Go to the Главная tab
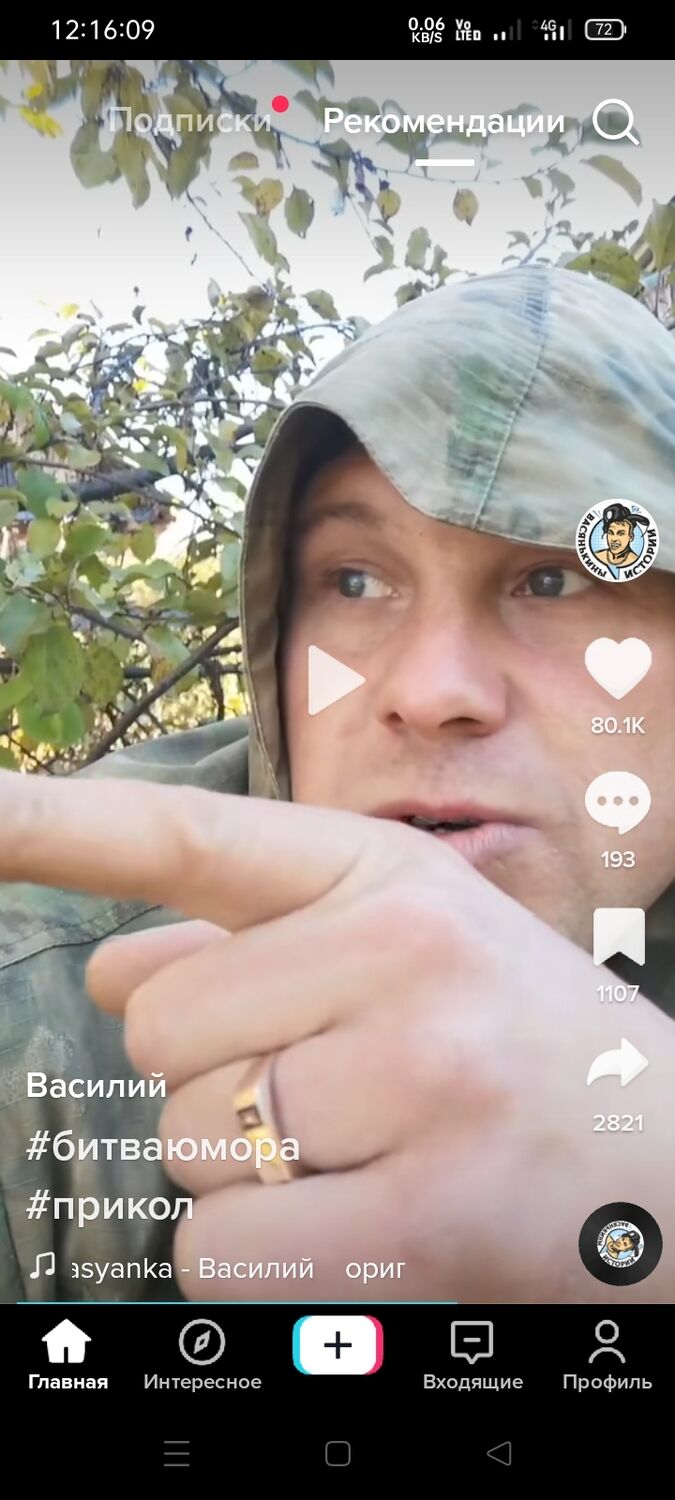 pos(67,1355)
